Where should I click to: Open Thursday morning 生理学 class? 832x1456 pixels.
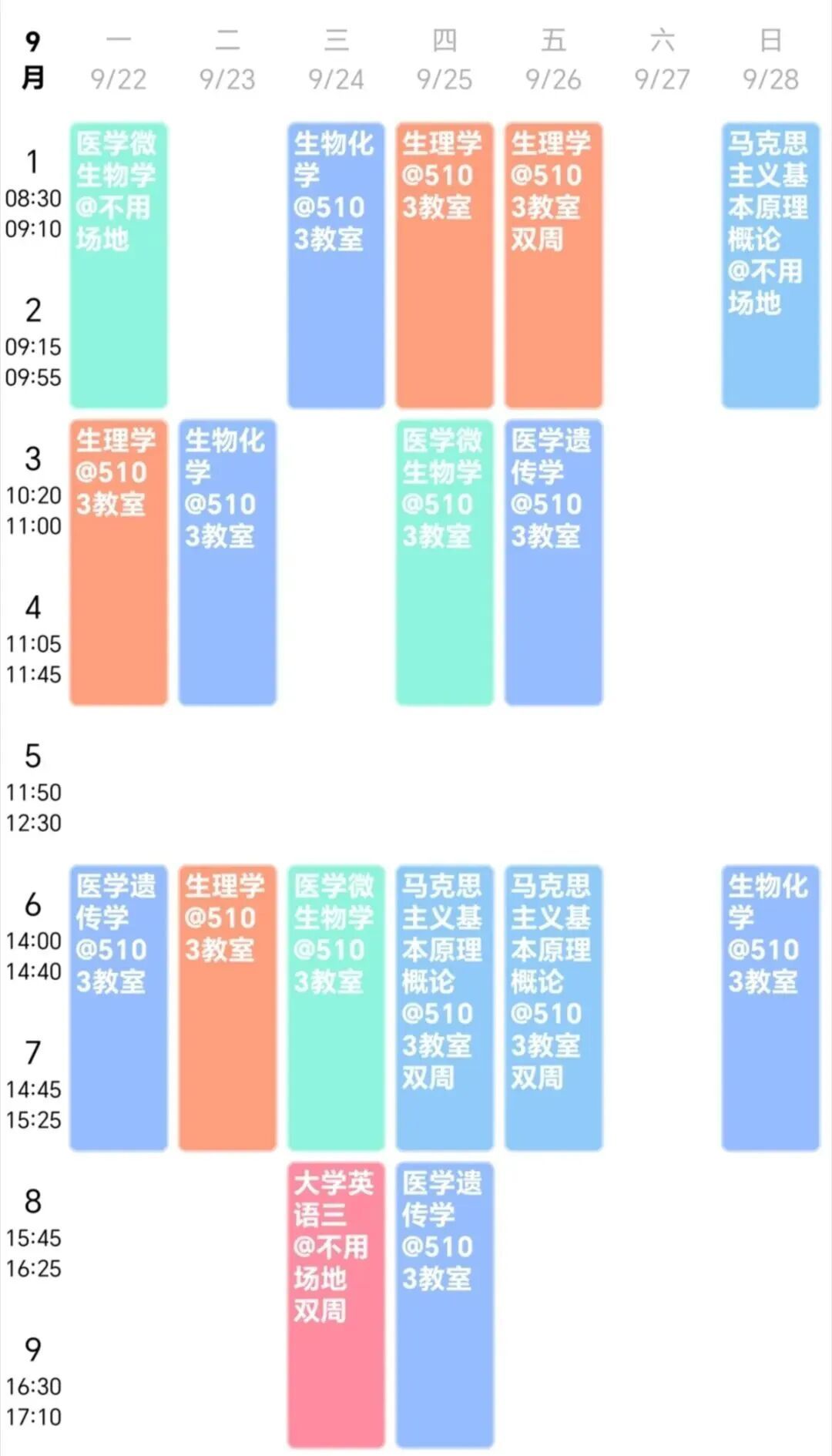pyautogui.click(x=445, y=265)
